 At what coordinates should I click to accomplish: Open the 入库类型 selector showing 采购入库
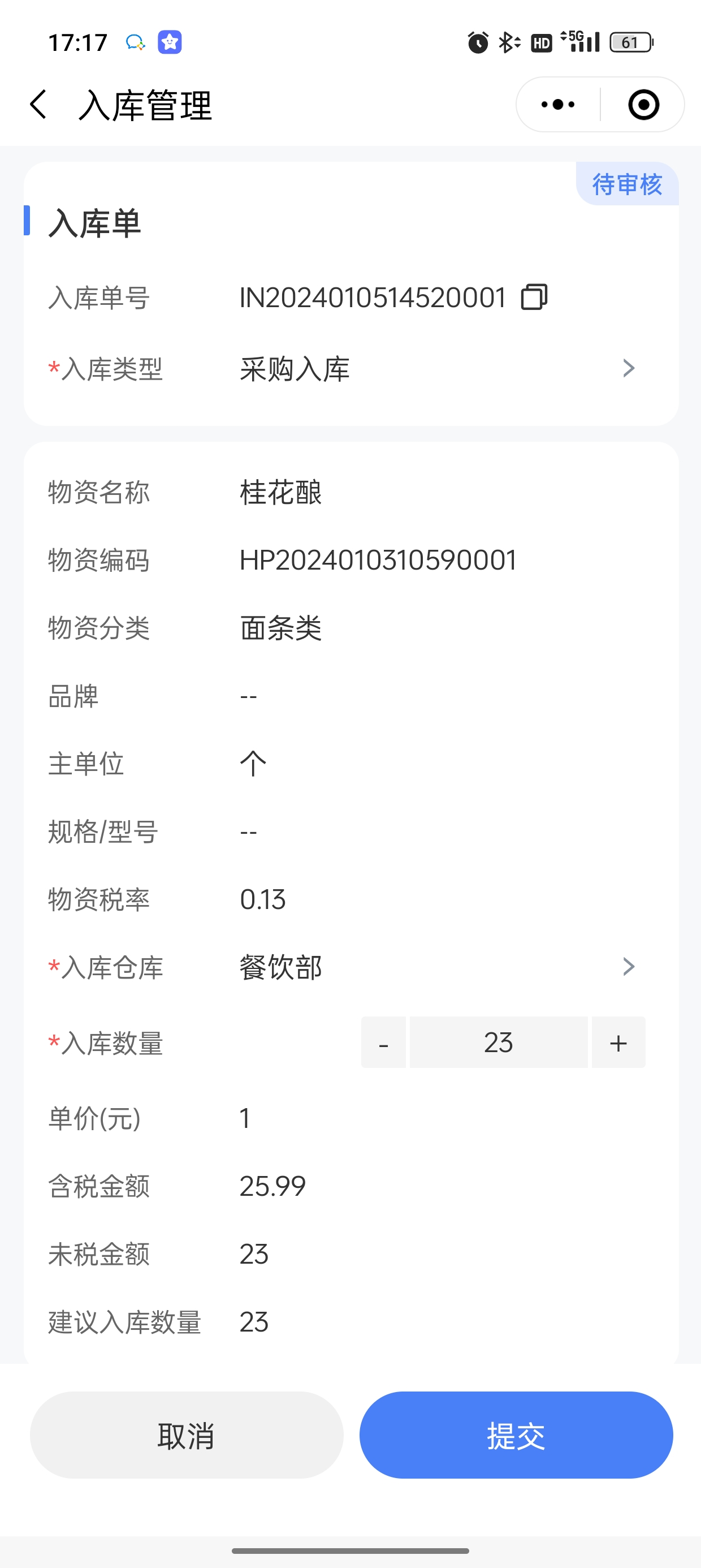tap(437, 368)
